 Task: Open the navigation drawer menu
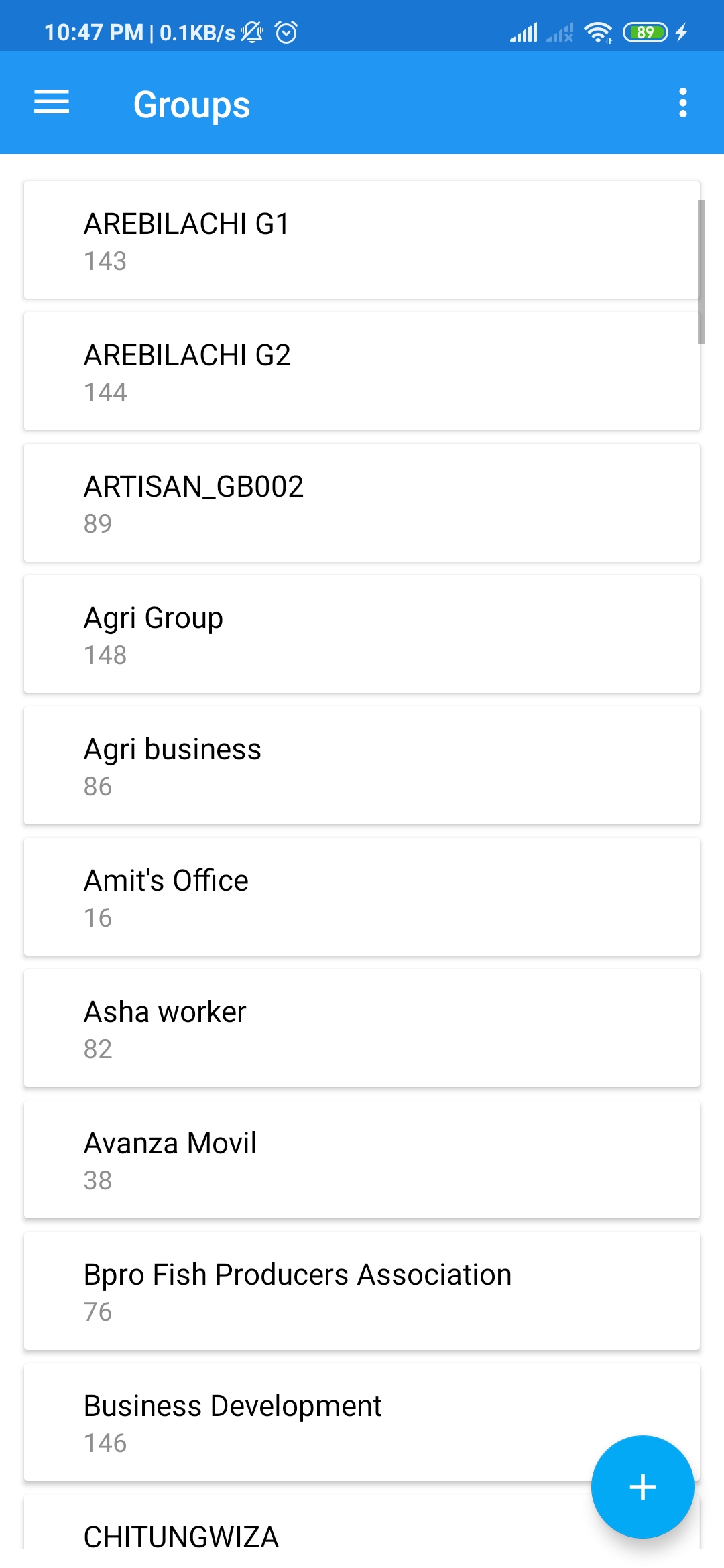(50, 103)
